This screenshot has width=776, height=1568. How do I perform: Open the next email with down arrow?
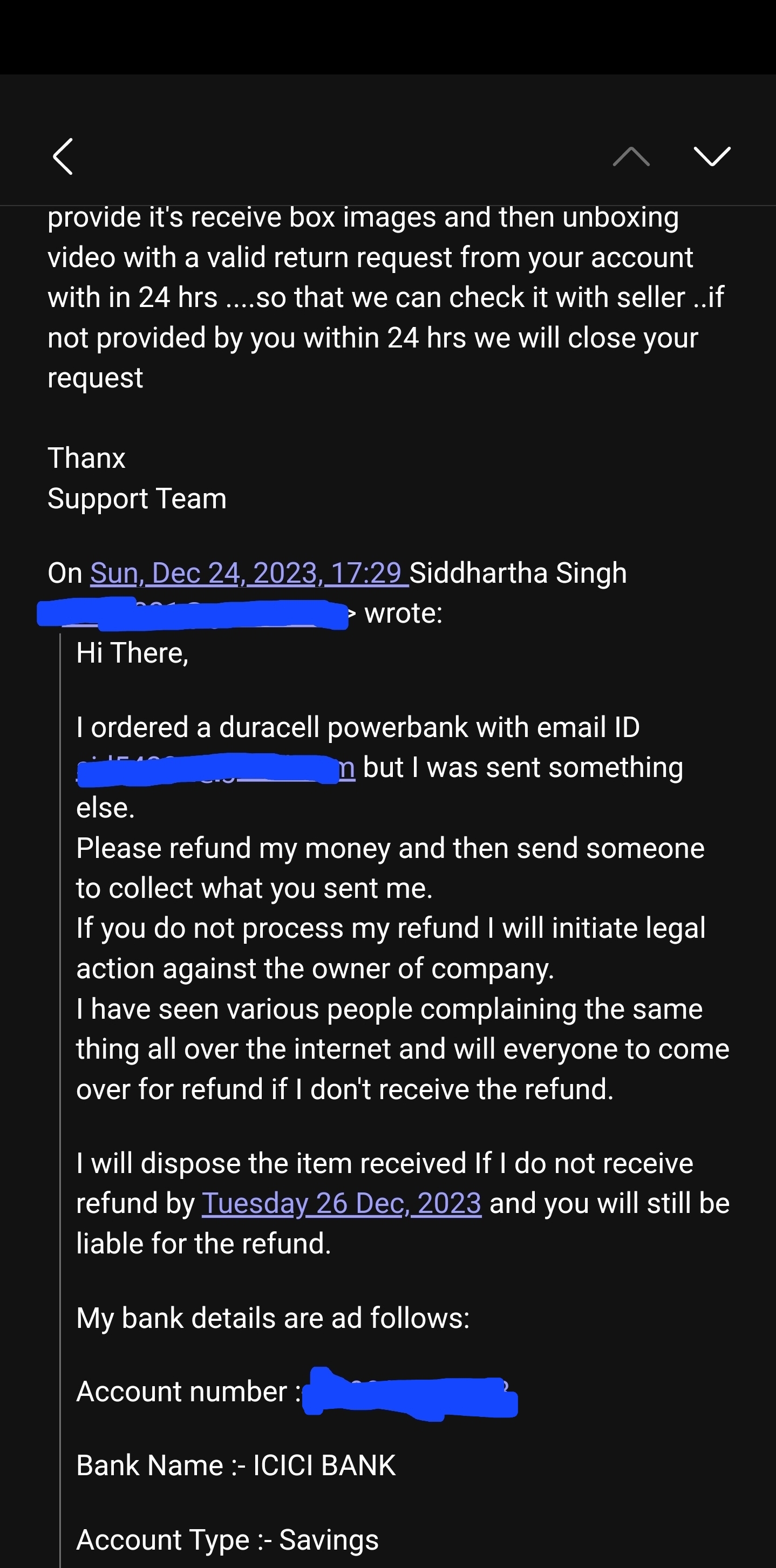[x=711, y=156]
